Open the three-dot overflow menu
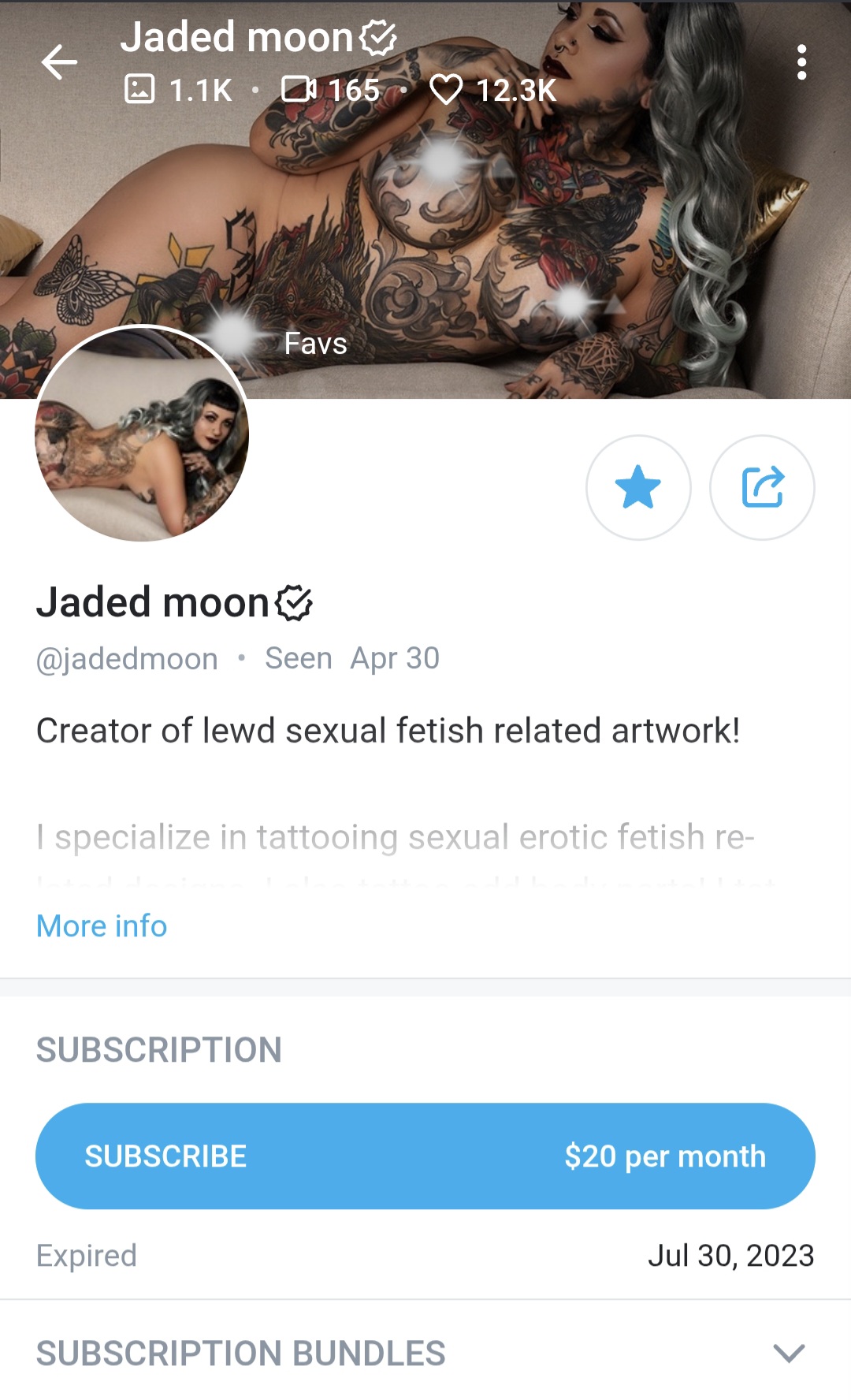851x1400 pixels. point(801,62)
